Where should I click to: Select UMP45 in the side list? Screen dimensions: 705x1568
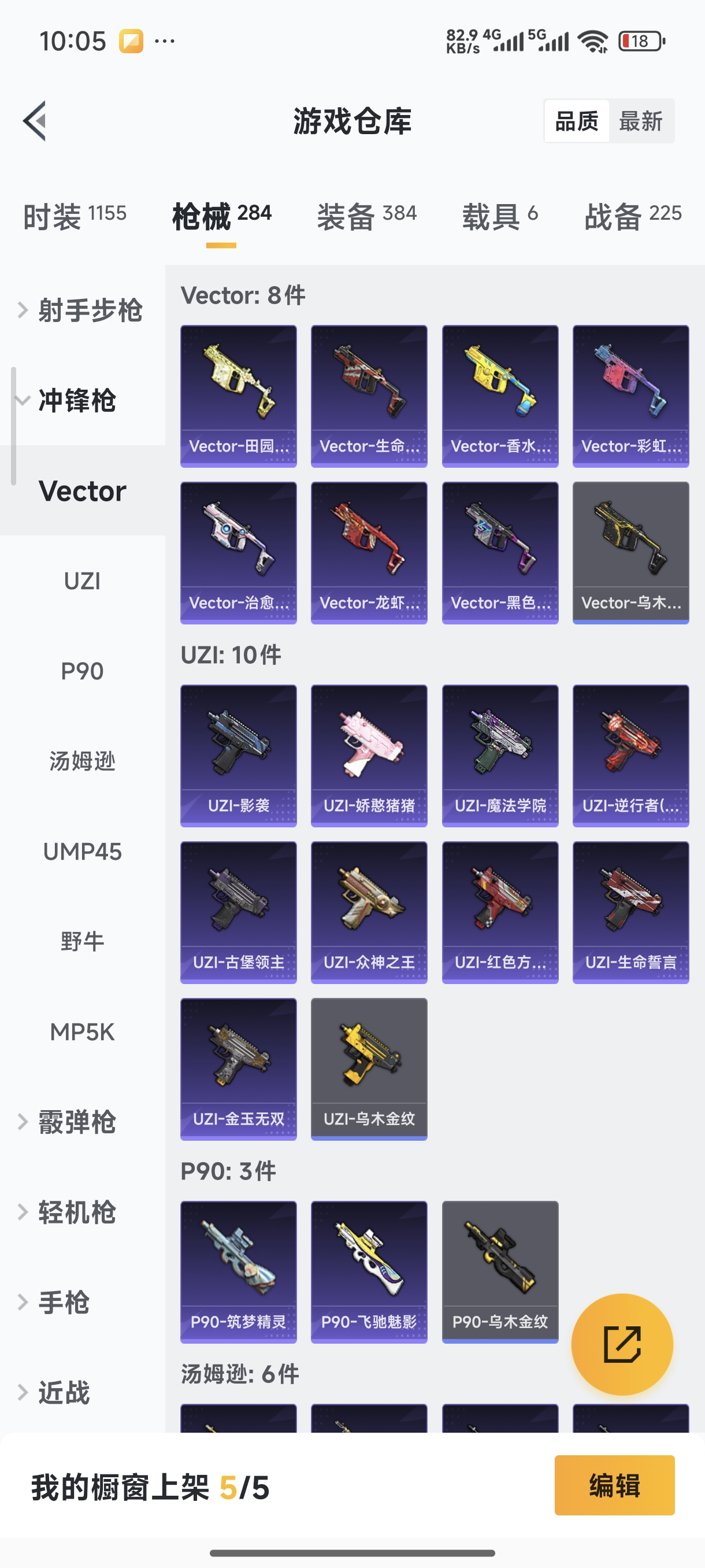pos(82,852)
